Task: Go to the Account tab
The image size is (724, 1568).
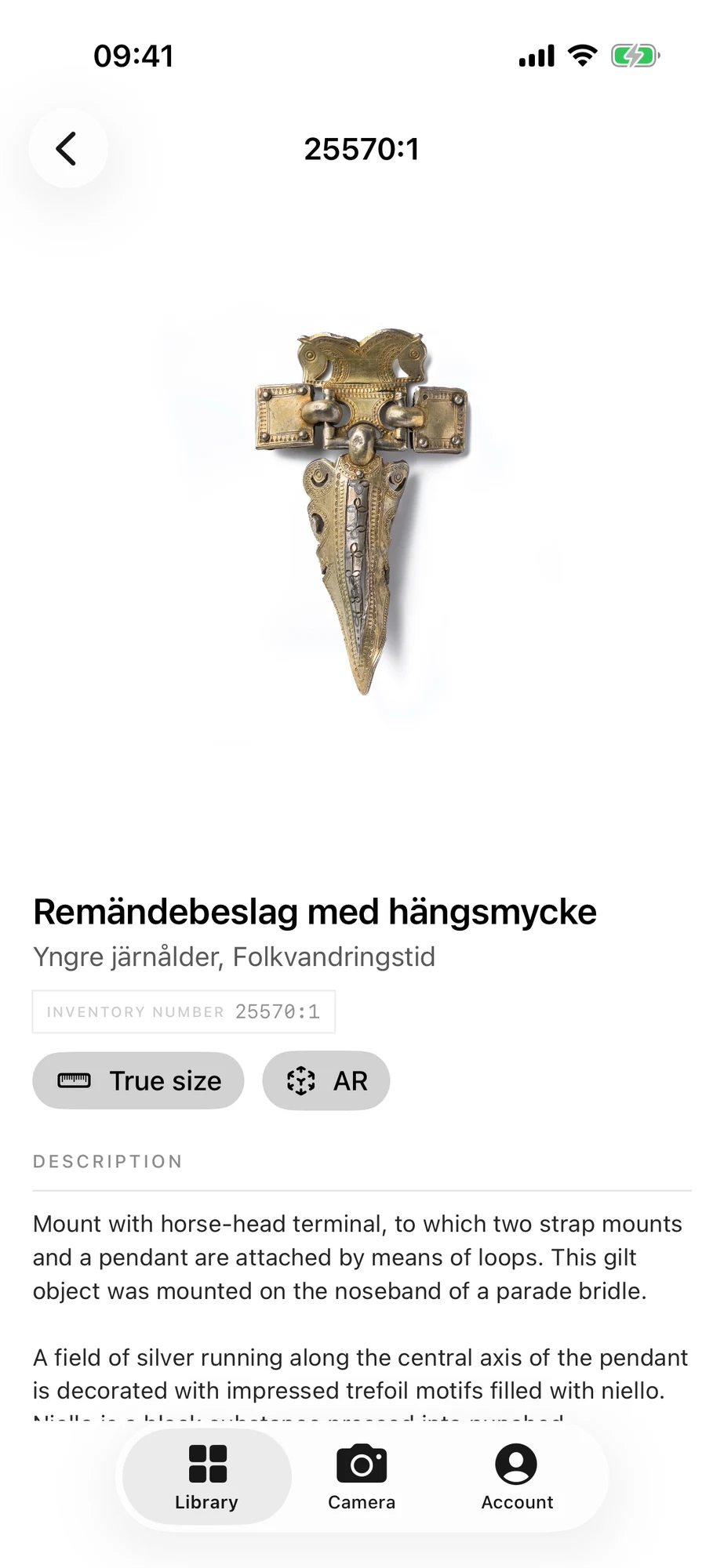Action: pyautogui.click(x=517, y=1477)
